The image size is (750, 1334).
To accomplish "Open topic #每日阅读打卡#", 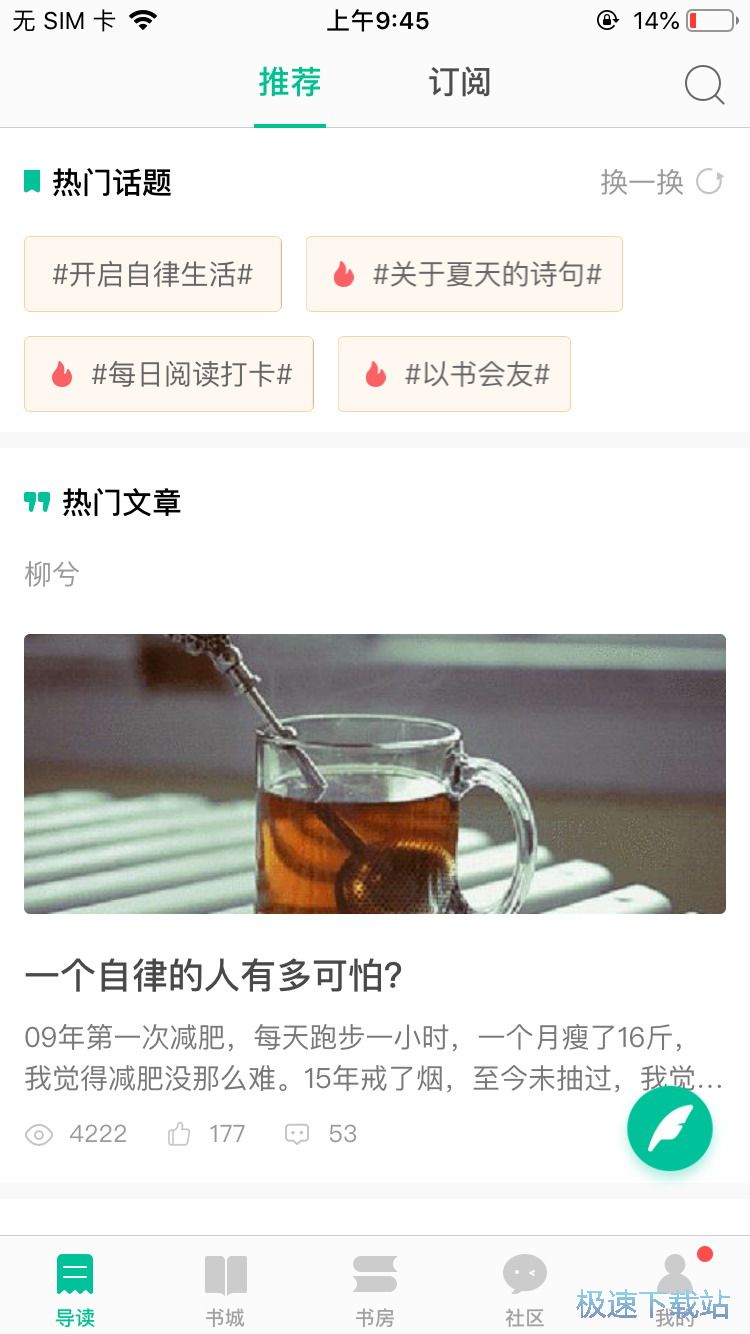I will click(169, 374).
